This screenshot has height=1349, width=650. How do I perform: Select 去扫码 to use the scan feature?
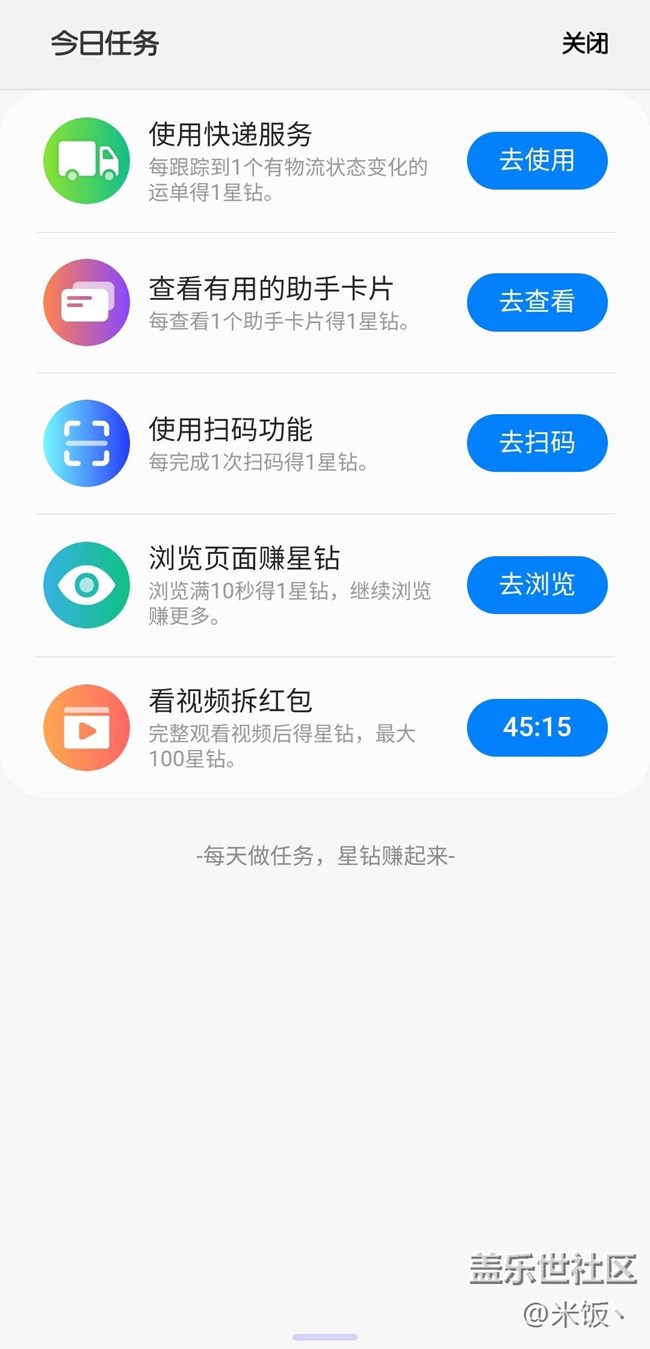(537, 442)
